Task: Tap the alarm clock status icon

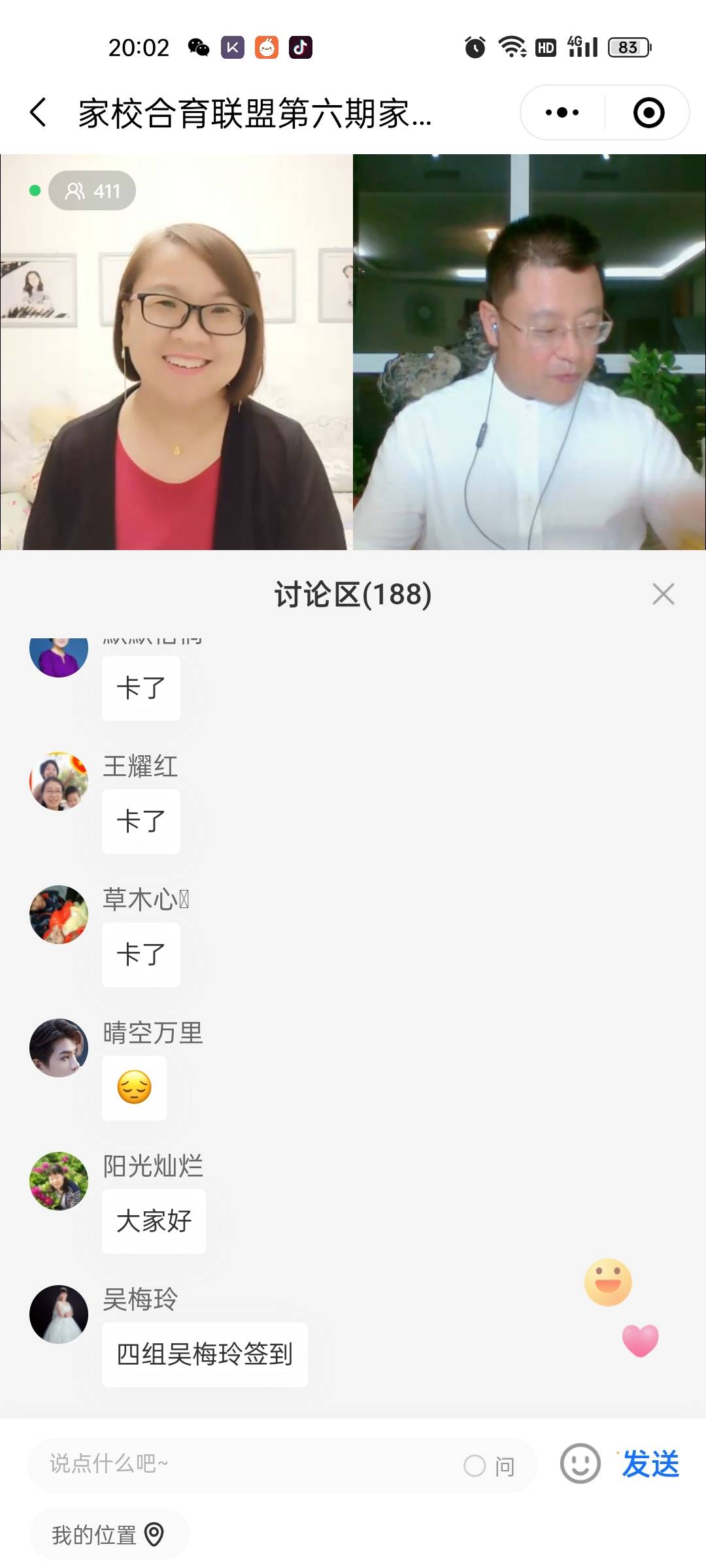Action: [473, 46]
